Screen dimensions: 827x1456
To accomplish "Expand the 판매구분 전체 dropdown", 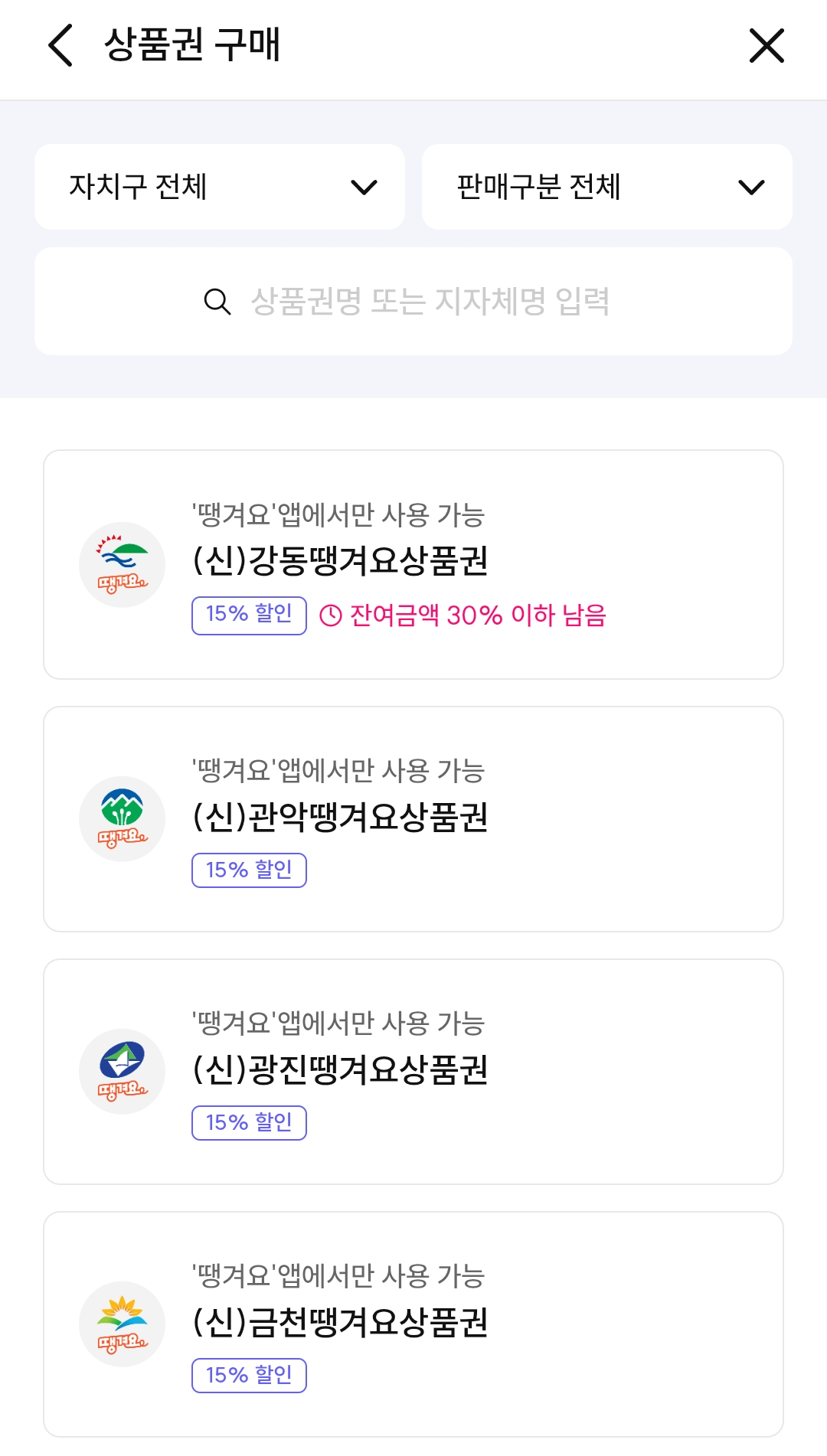I will tap(606, 186).
